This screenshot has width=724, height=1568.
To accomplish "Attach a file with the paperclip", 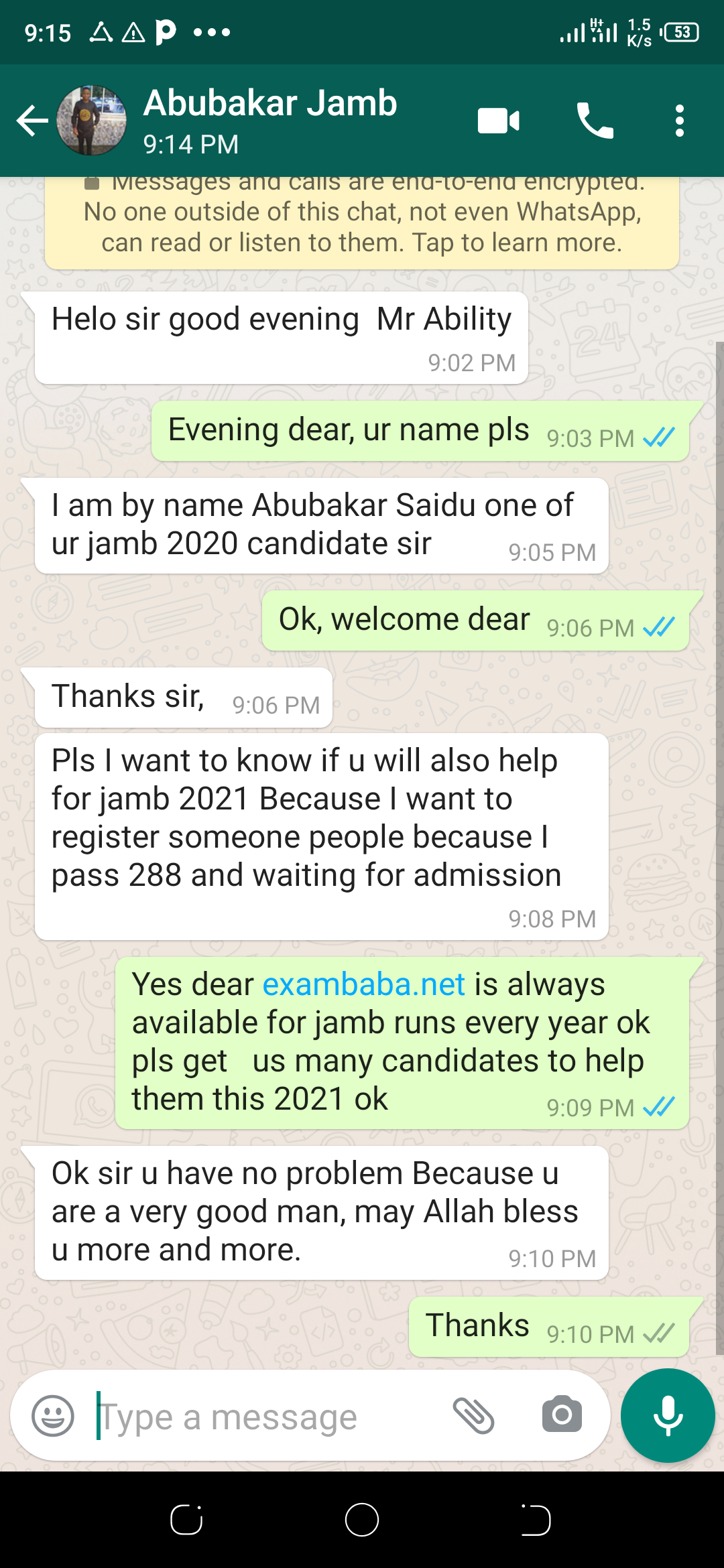I will coord(474,1416).
